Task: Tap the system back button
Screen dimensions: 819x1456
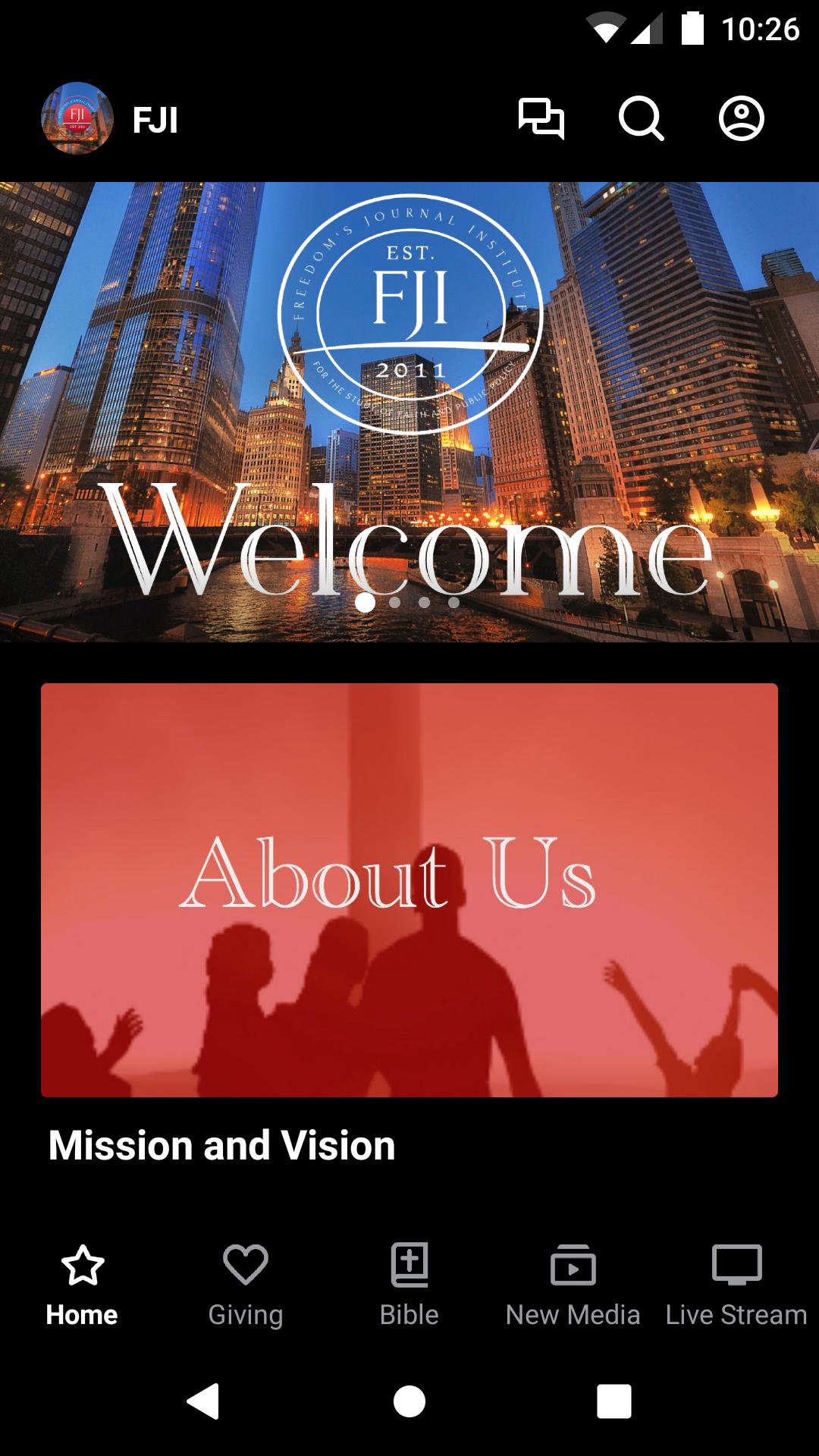Action: [x=203, y=1401]
